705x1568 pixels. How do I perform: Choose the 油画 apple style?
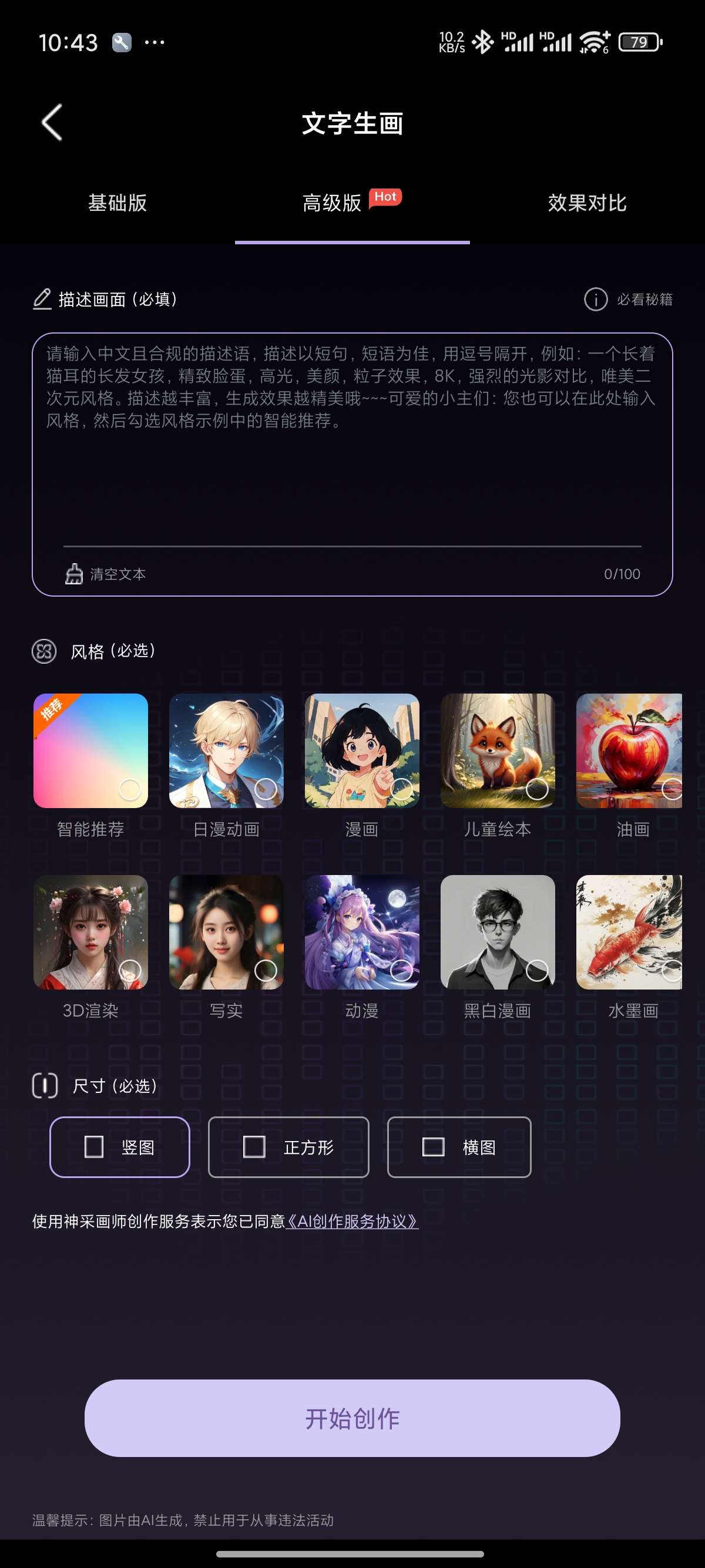(630, 751)
